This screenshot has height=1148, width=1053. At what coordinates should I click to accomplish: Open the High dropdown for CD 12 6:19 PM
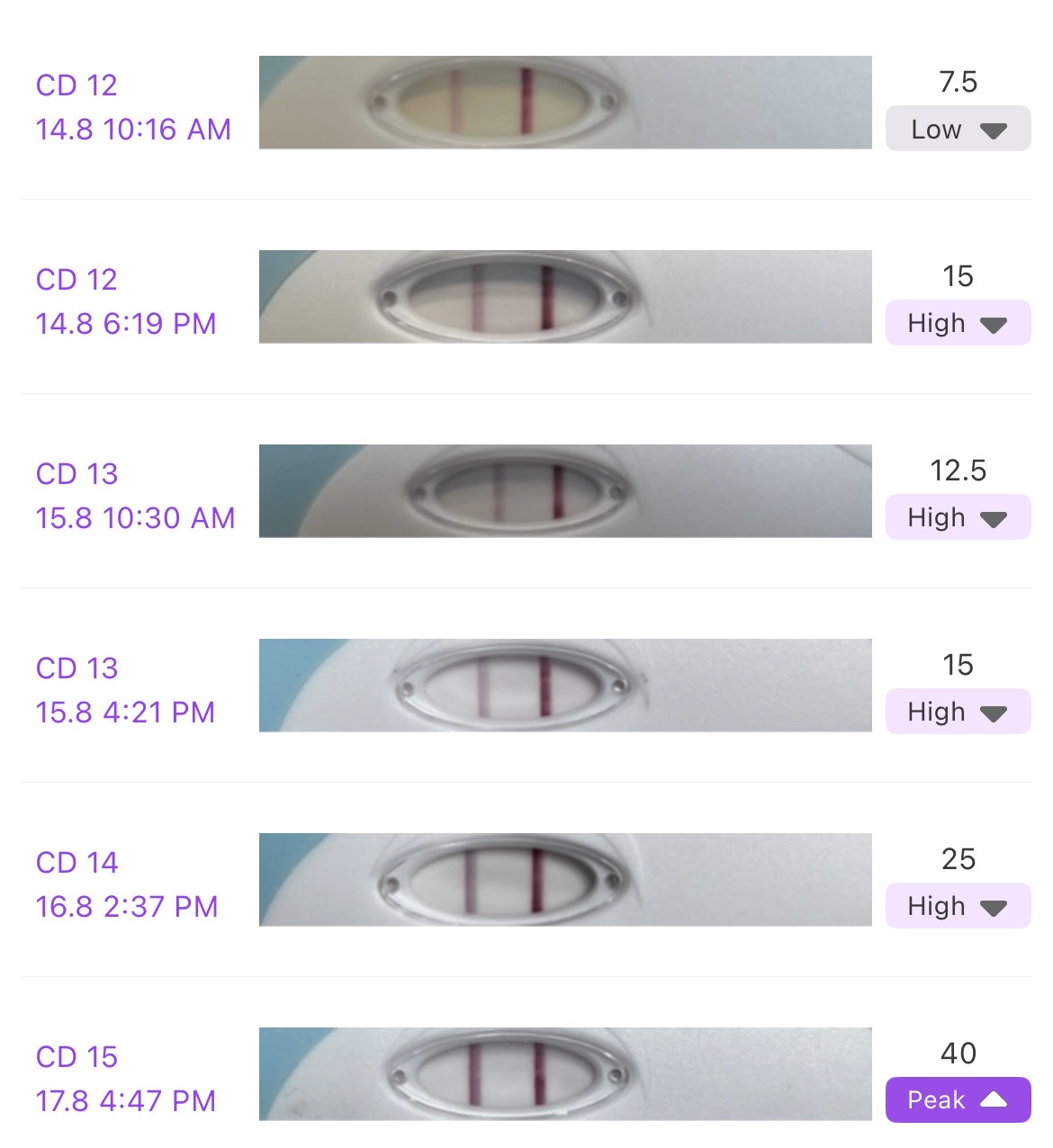click(x=958, y=323)
